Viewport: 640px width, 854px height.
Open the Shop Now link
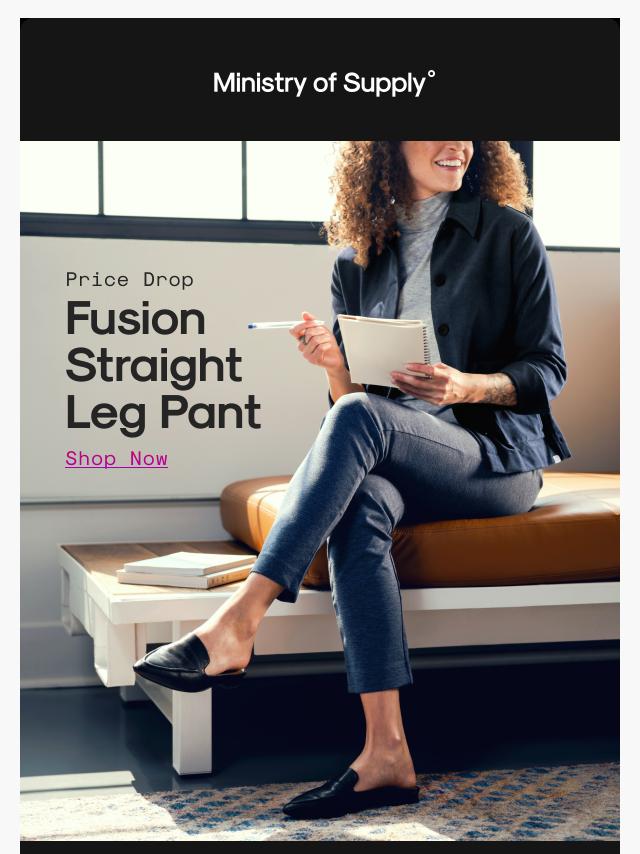(x=116, y=459)
